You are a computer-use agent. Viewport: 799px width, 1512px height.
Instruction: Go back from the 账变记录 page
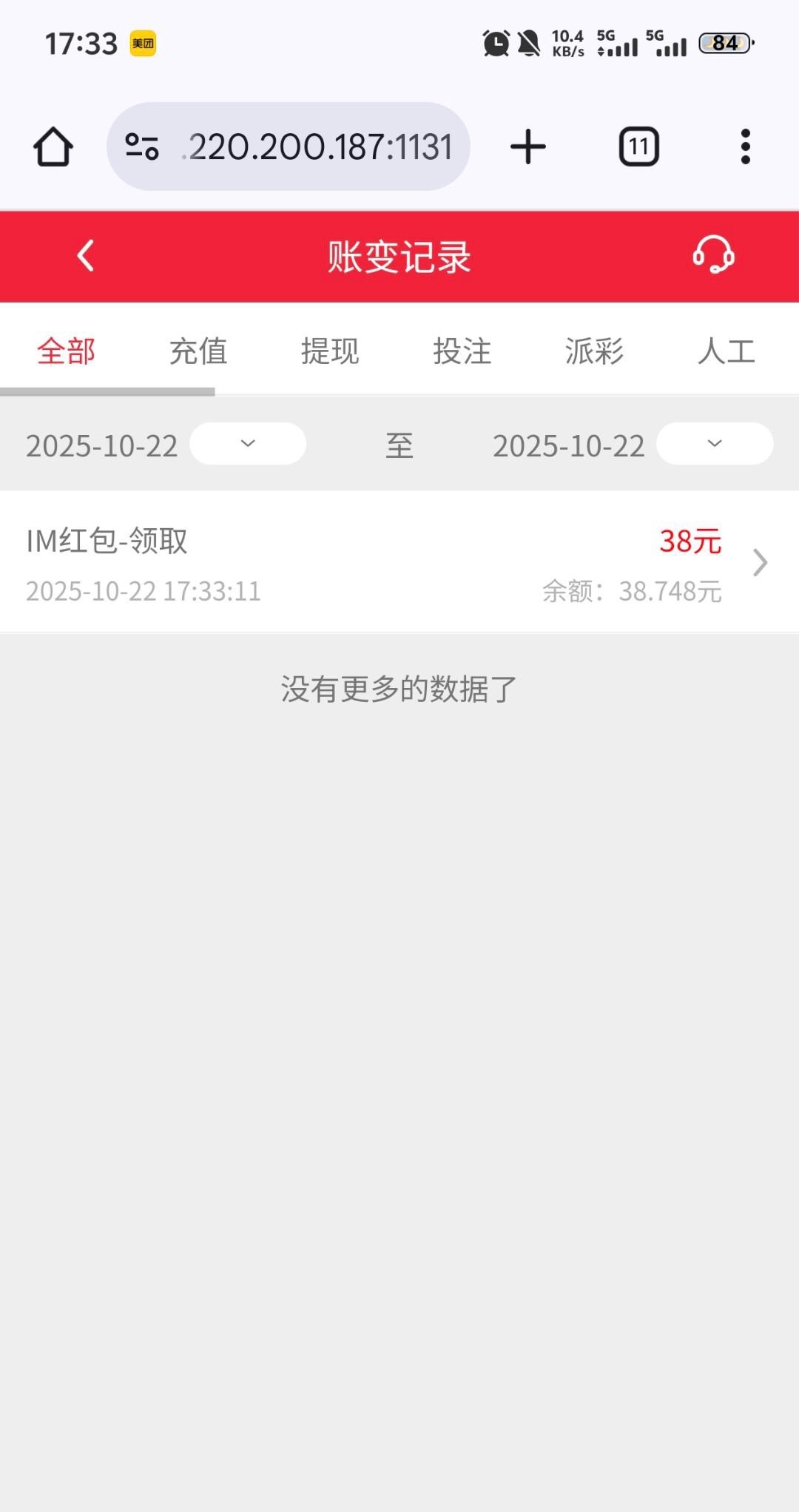click(x=86, y=256)
